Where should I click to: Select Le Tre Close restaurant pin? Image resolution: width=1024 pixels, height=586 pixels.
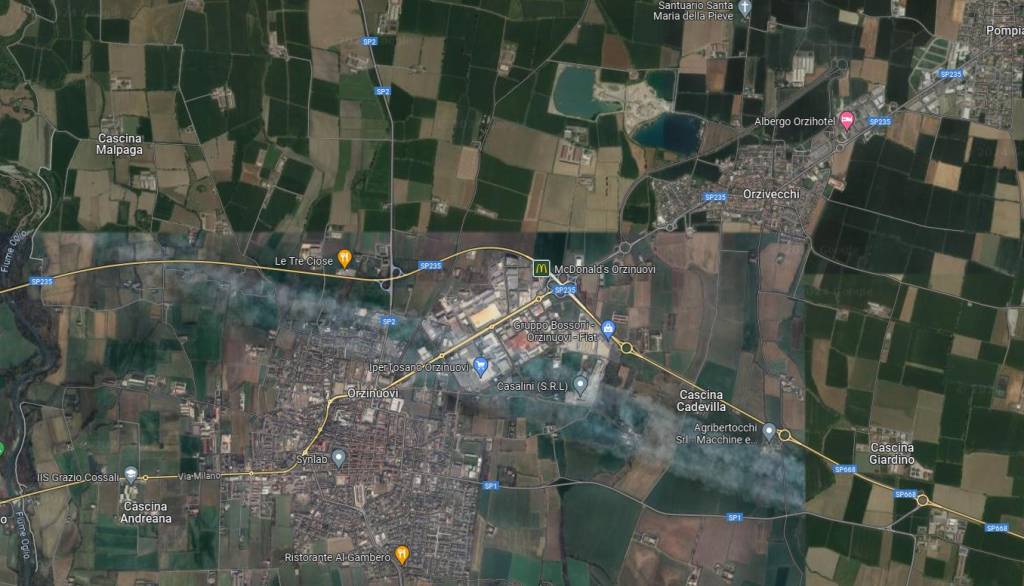344,260
